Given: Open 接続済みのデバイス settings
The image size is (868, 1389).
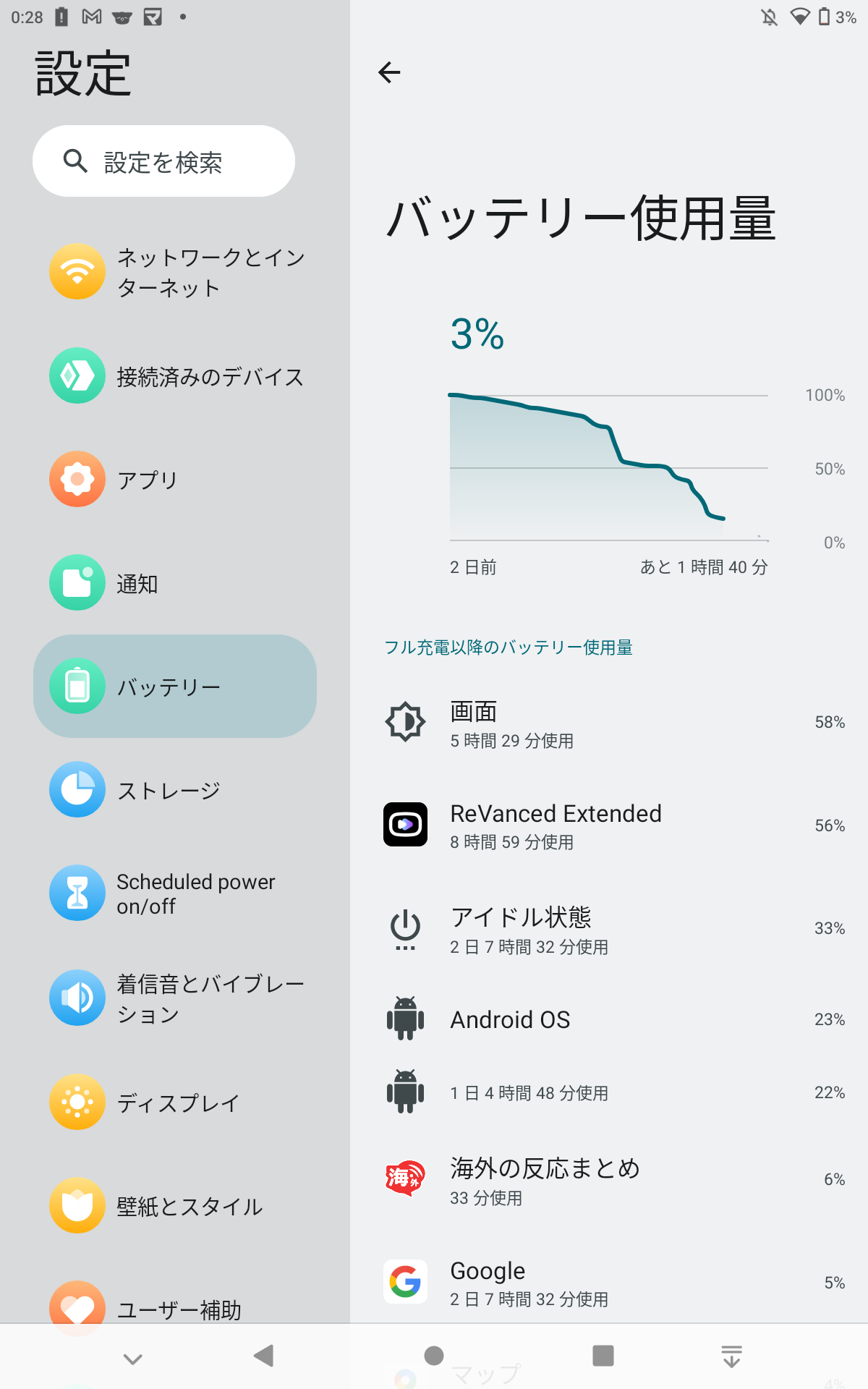Looking at the screenshot, I should click(x=175, y=376).
